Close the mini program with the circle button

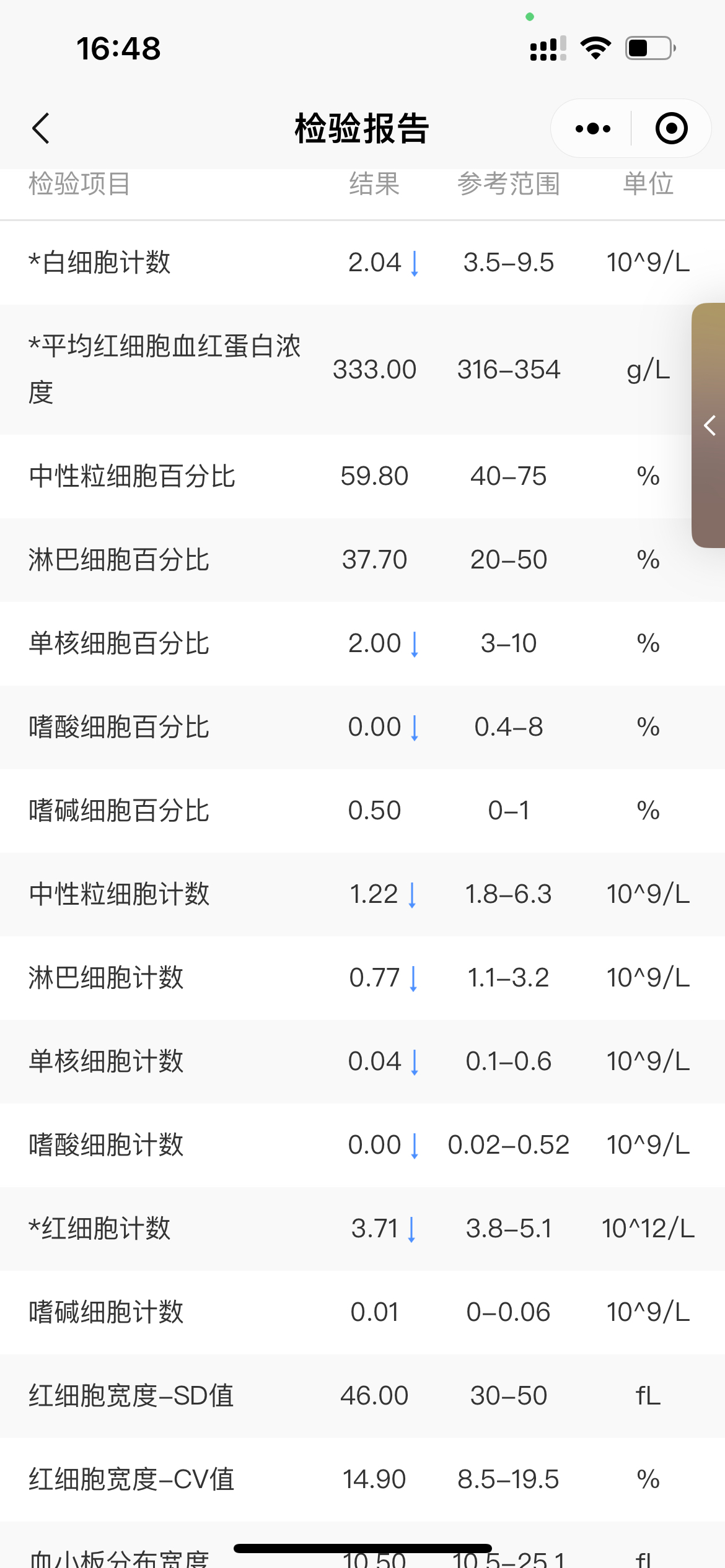click(671, 129)
